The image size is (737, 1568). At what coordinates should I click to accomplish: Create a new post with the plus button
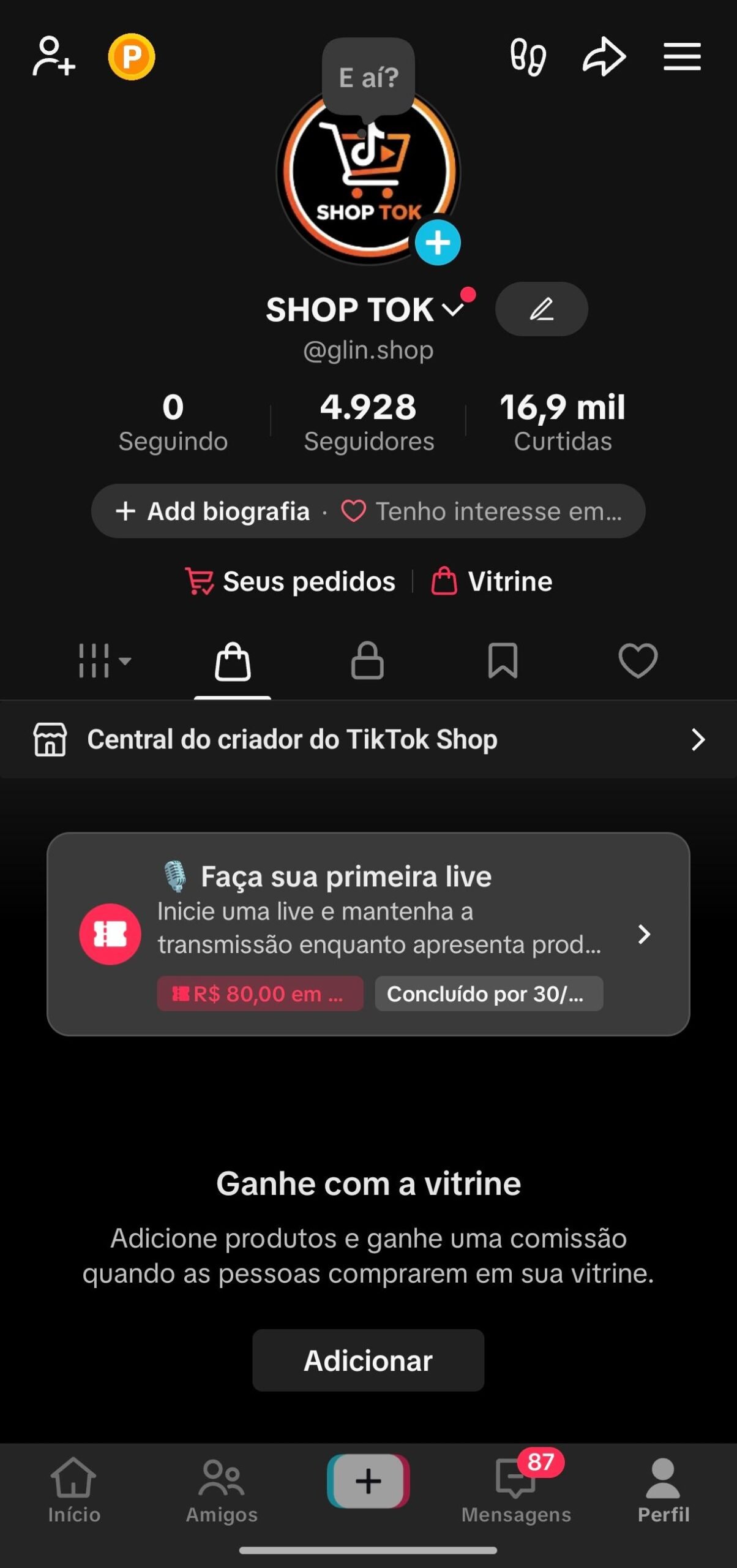(368, 1481)
